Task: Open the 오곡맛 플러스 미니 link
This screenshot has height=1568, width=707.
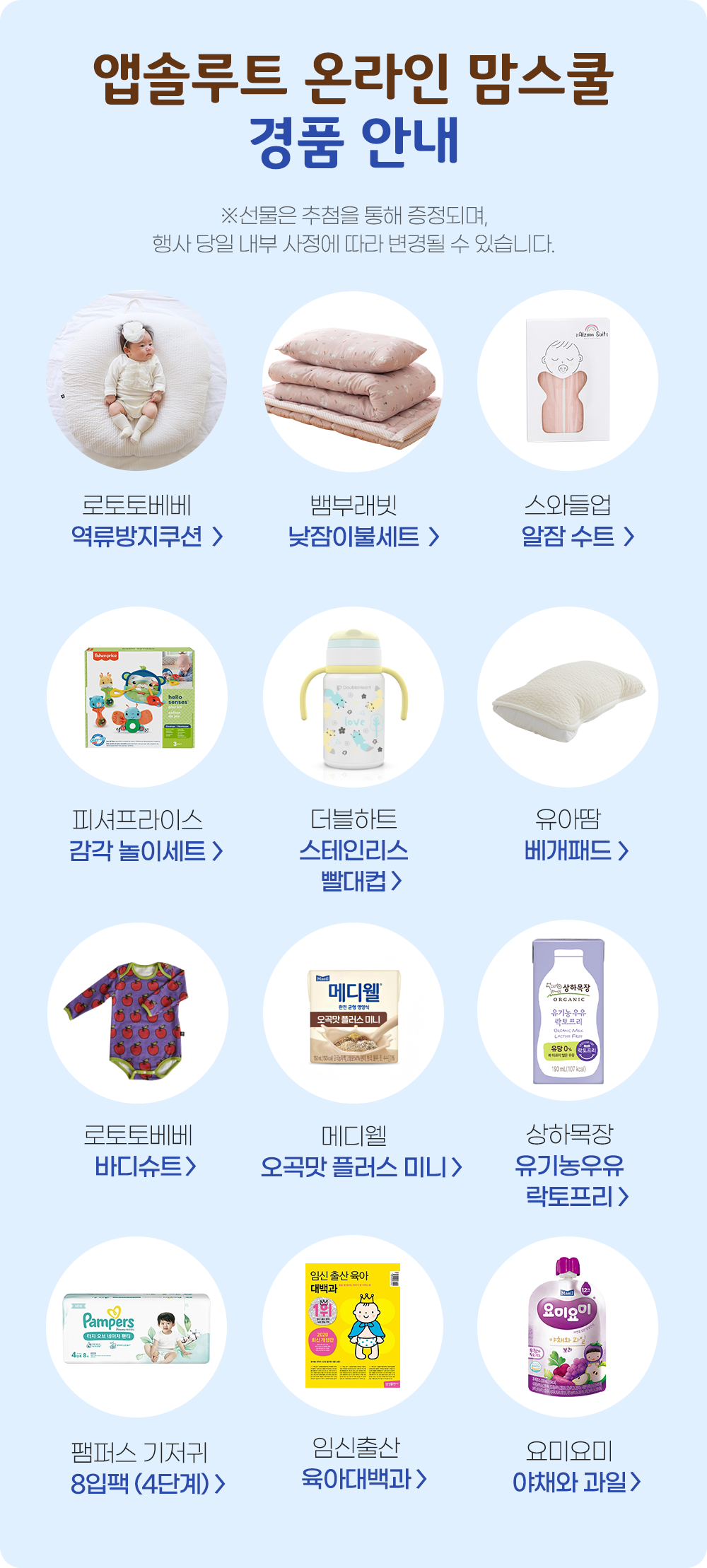Action: 361,1166
